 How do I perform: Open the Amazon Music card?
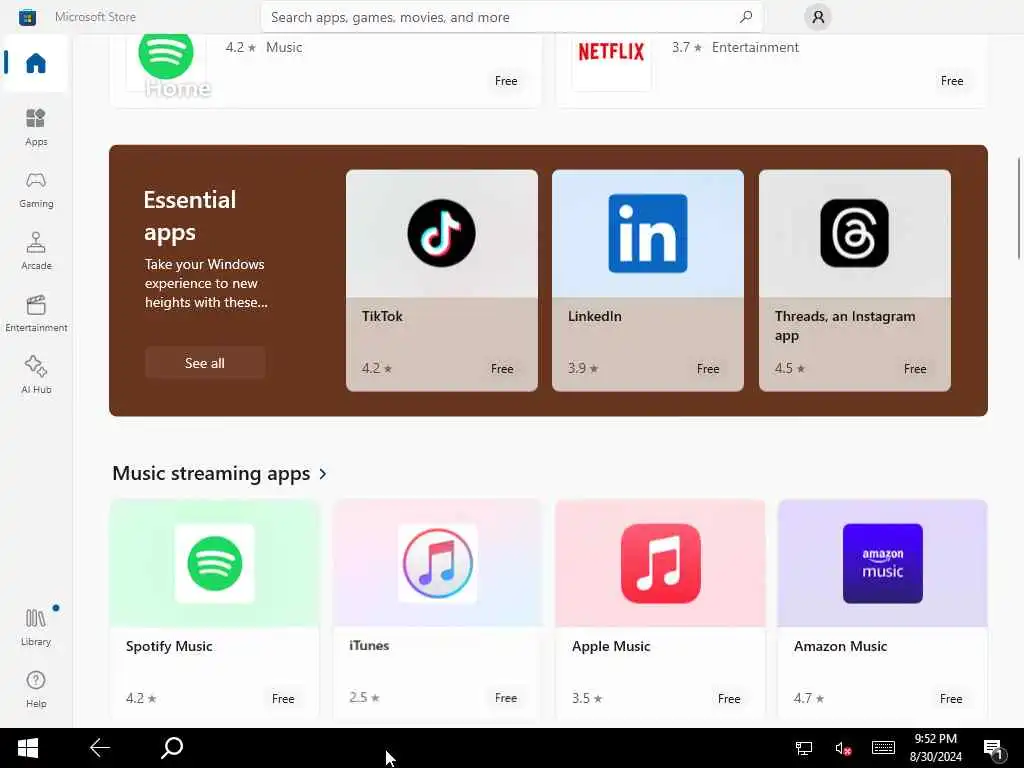[882, 608]
